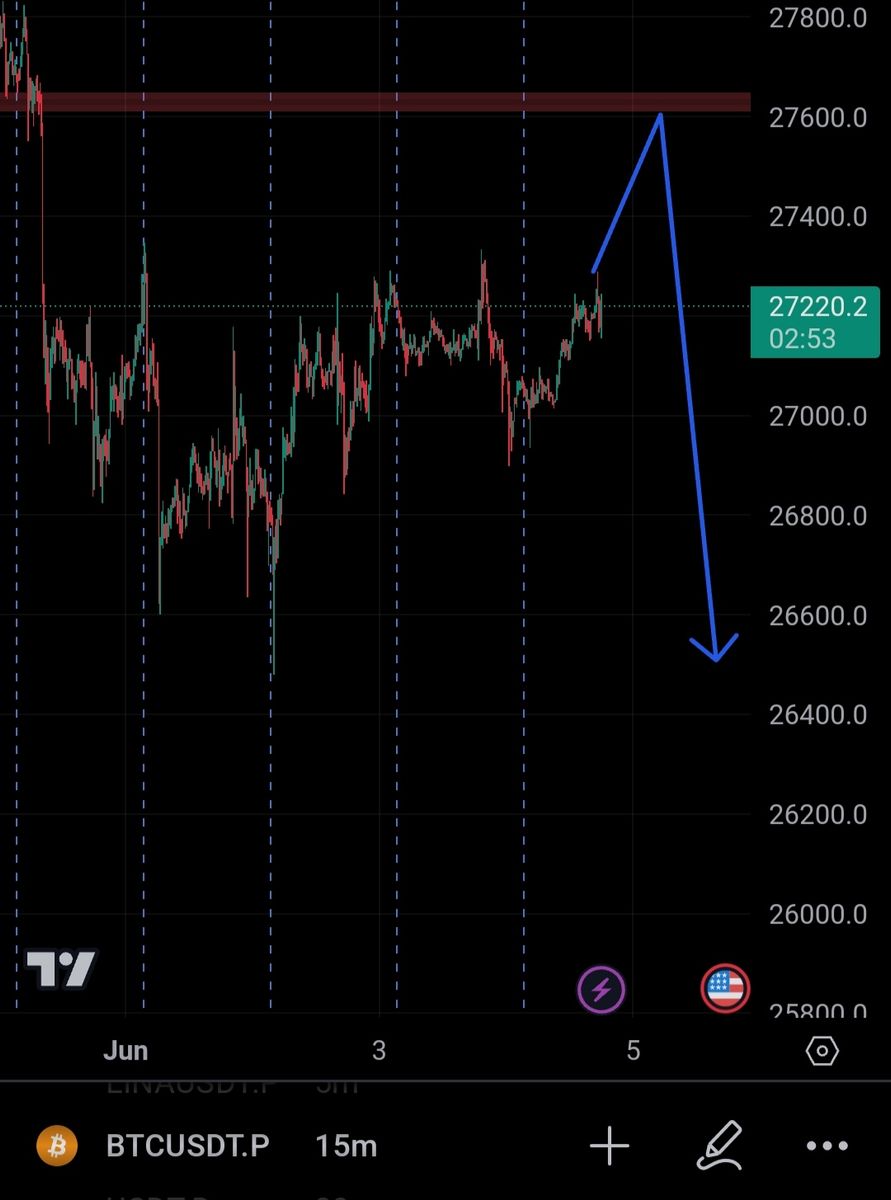The image size is (891, 1200).
Task: Open chart settings hexagon icon
Action: pos(822,1051)
